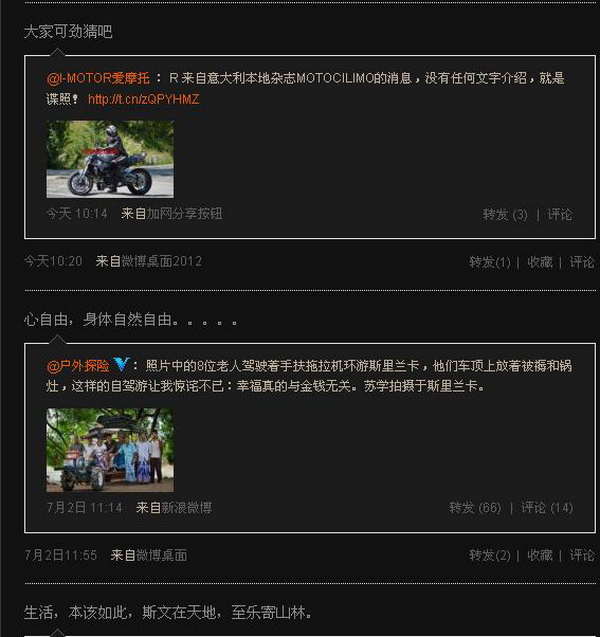Screen dimensions: 600x637
Task: Tap 收藏 under the 大家可劲猜吧 post
Action: (540, 262)
